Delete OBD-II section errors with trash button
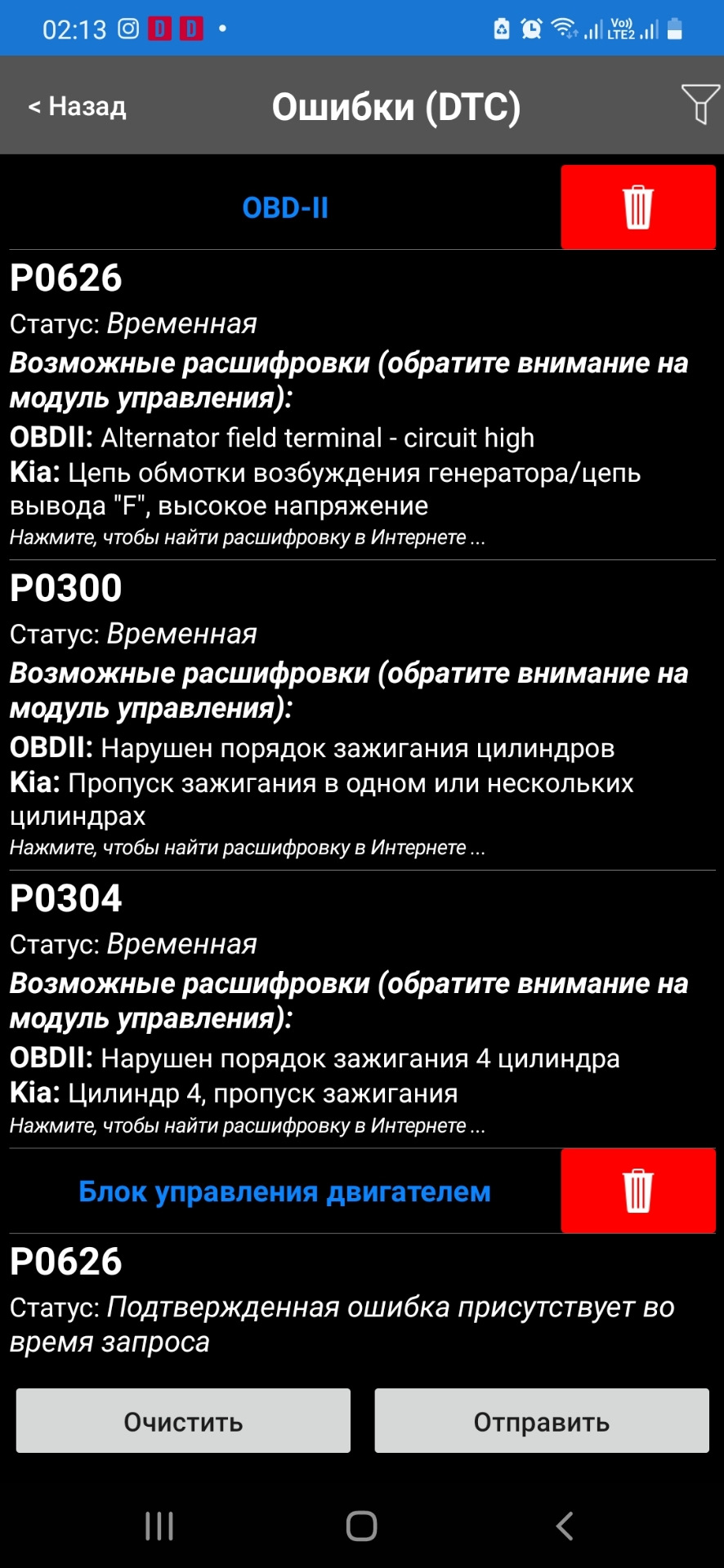 coord(637,207)
